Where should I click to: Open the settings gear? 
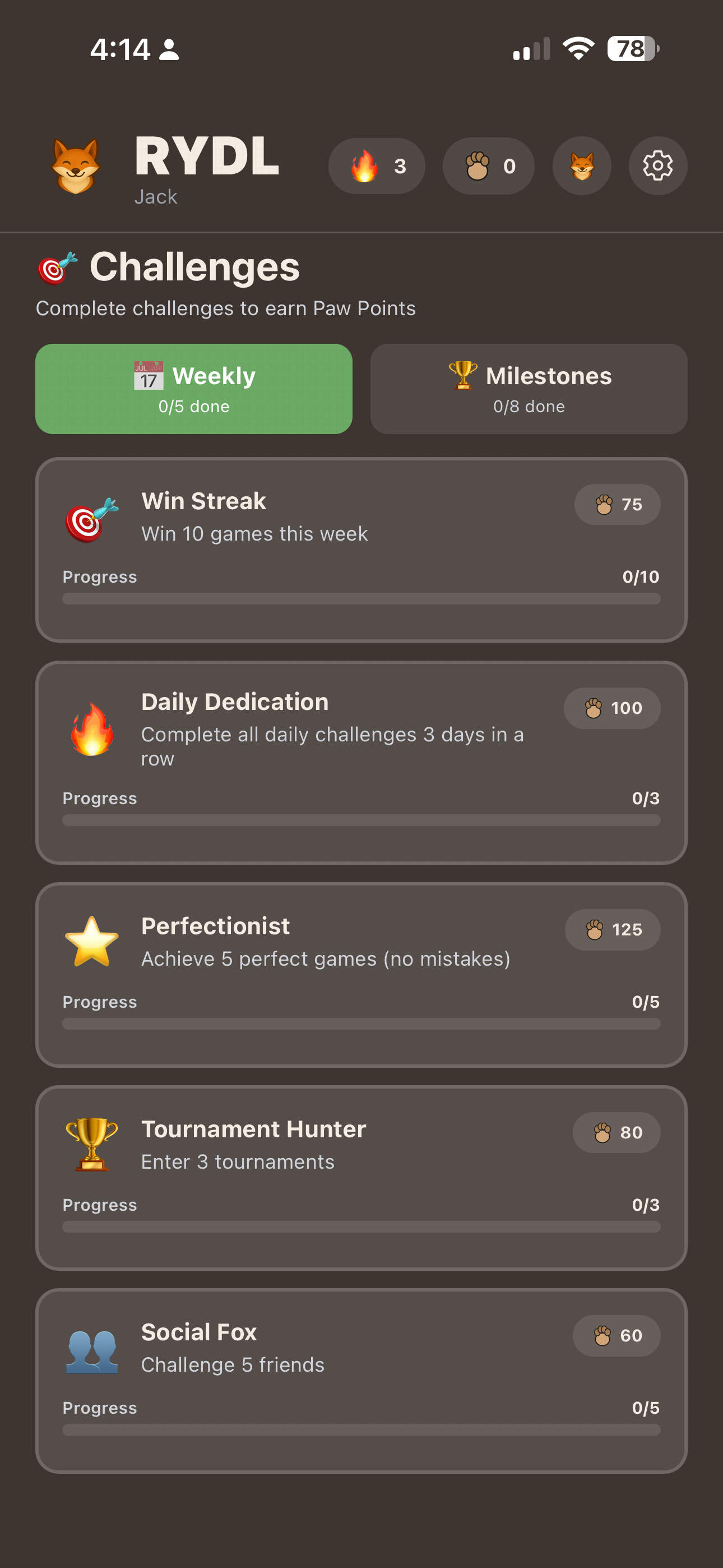click(657, 165)
